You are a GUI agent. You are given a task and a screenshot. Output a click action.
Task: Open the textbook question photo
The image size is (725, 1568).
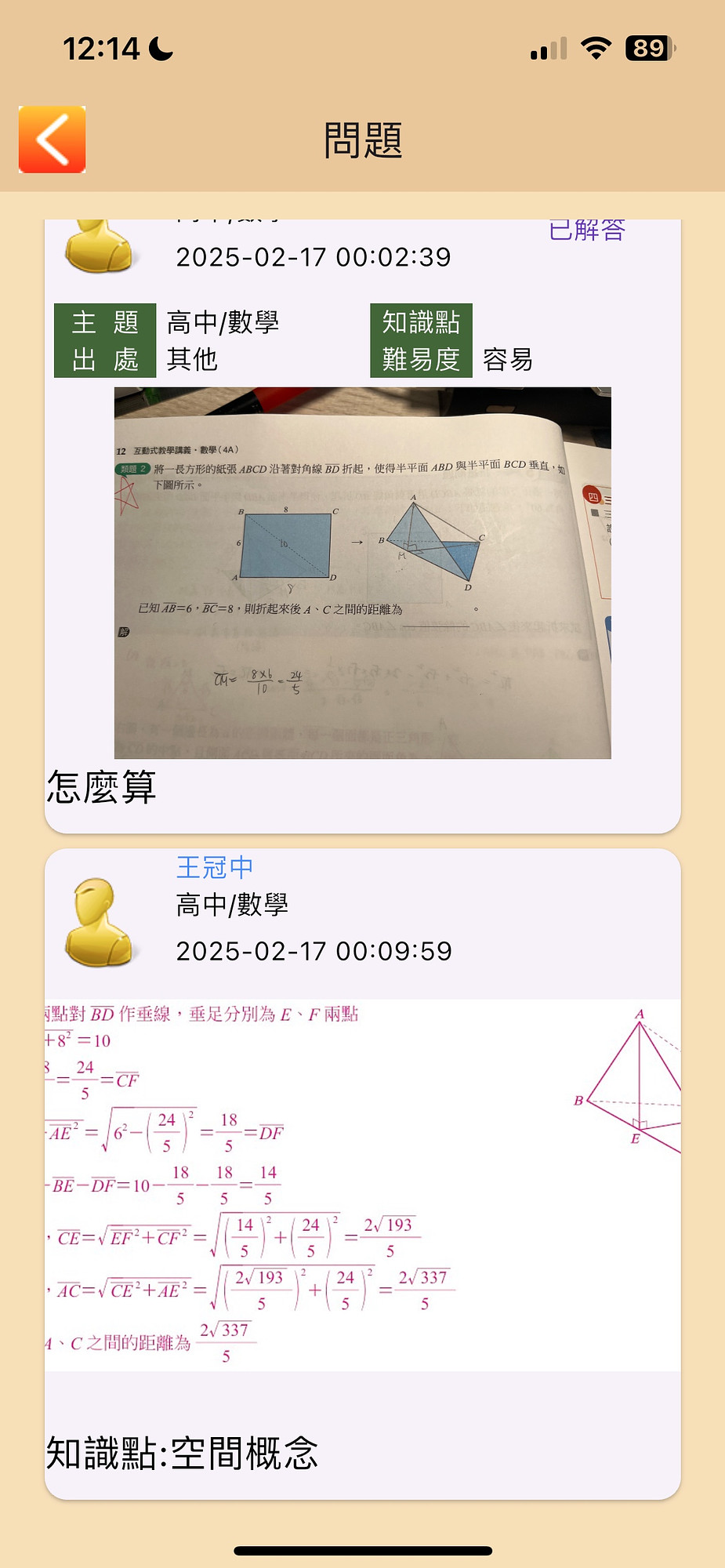point(362,572)
